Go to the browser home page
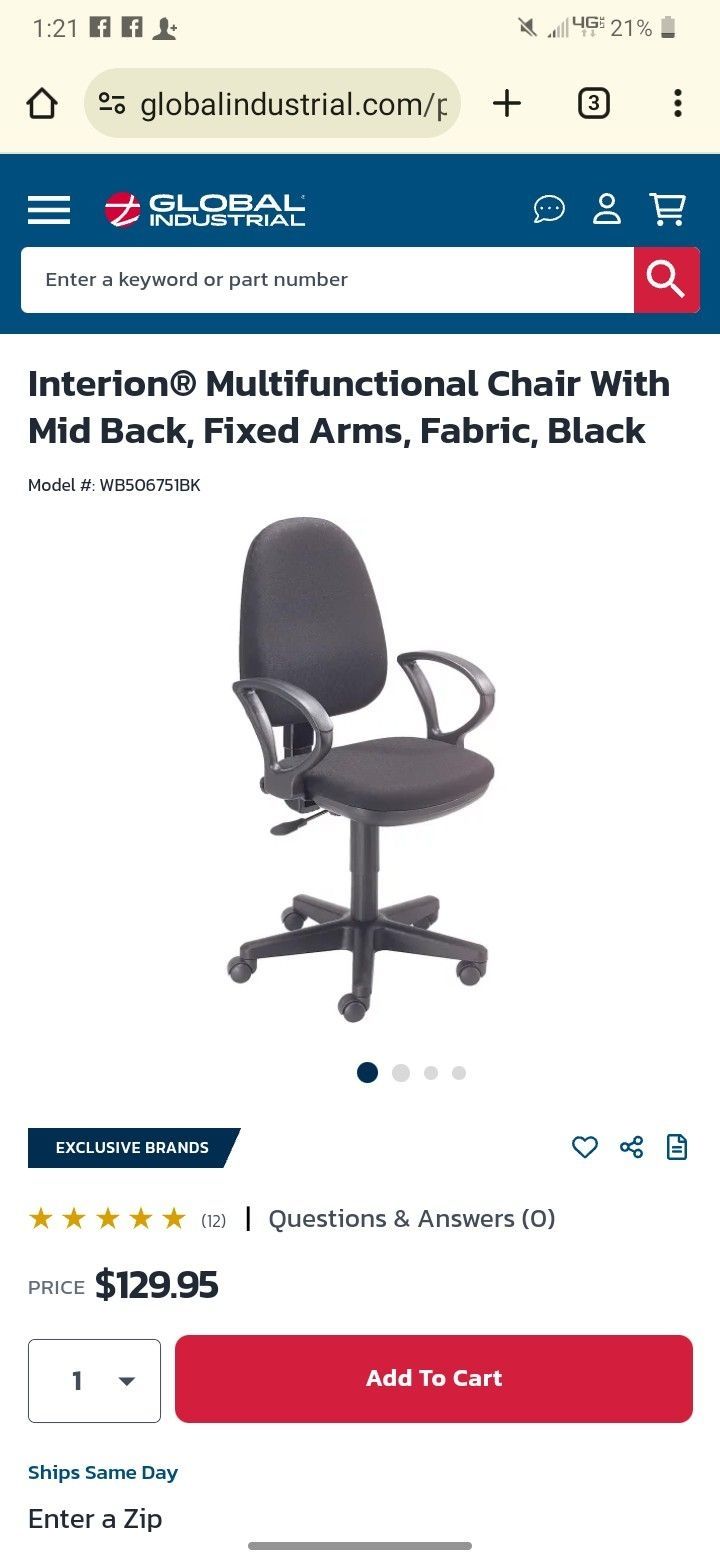 pyautogui.click(x=42, y=103)
